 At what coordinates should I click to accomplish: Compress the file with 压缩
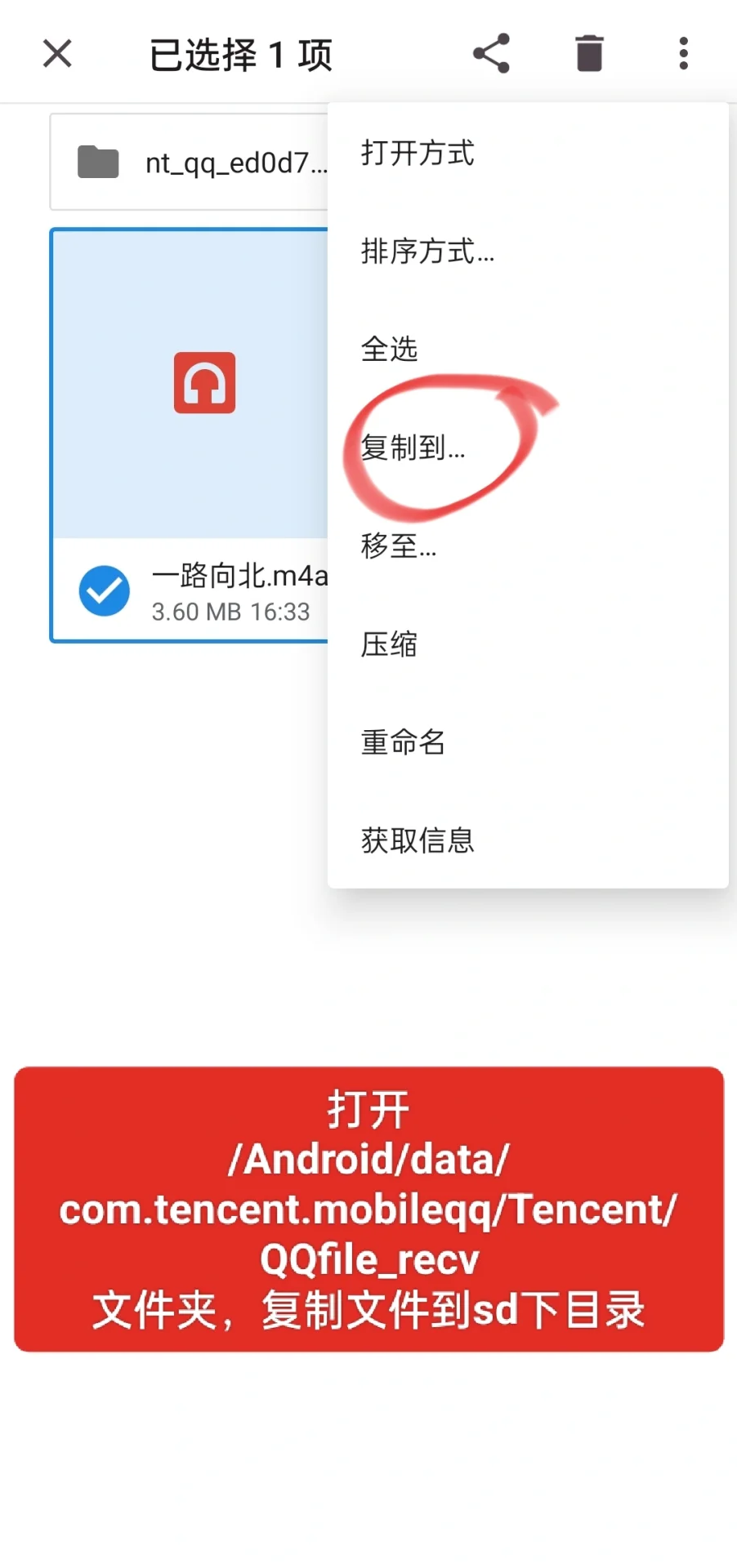point(390,644)
